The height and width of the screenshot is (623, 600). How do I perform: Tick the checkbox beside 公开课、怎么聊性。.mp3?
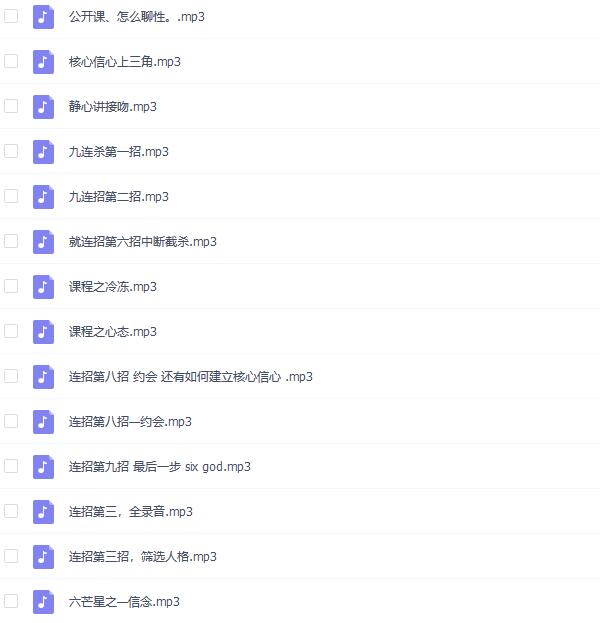11,16
